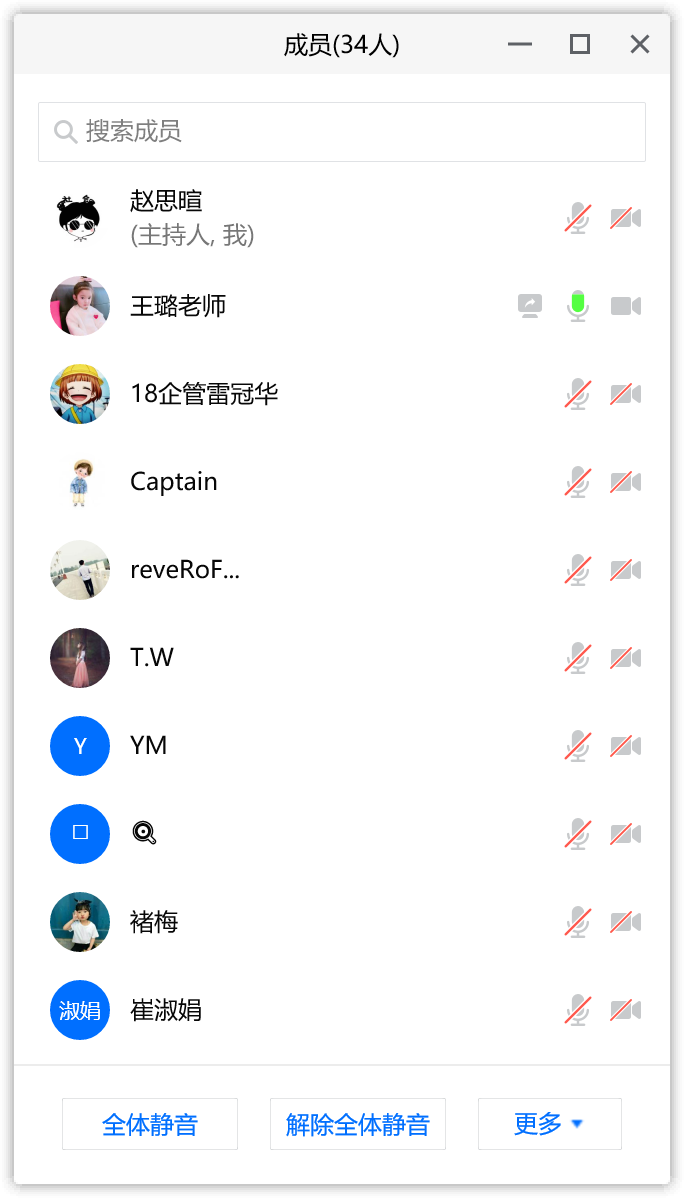Mute everyone with 全体静音
The width and height of the screenshot is (684, 1198).
[x=150, y=1124]
